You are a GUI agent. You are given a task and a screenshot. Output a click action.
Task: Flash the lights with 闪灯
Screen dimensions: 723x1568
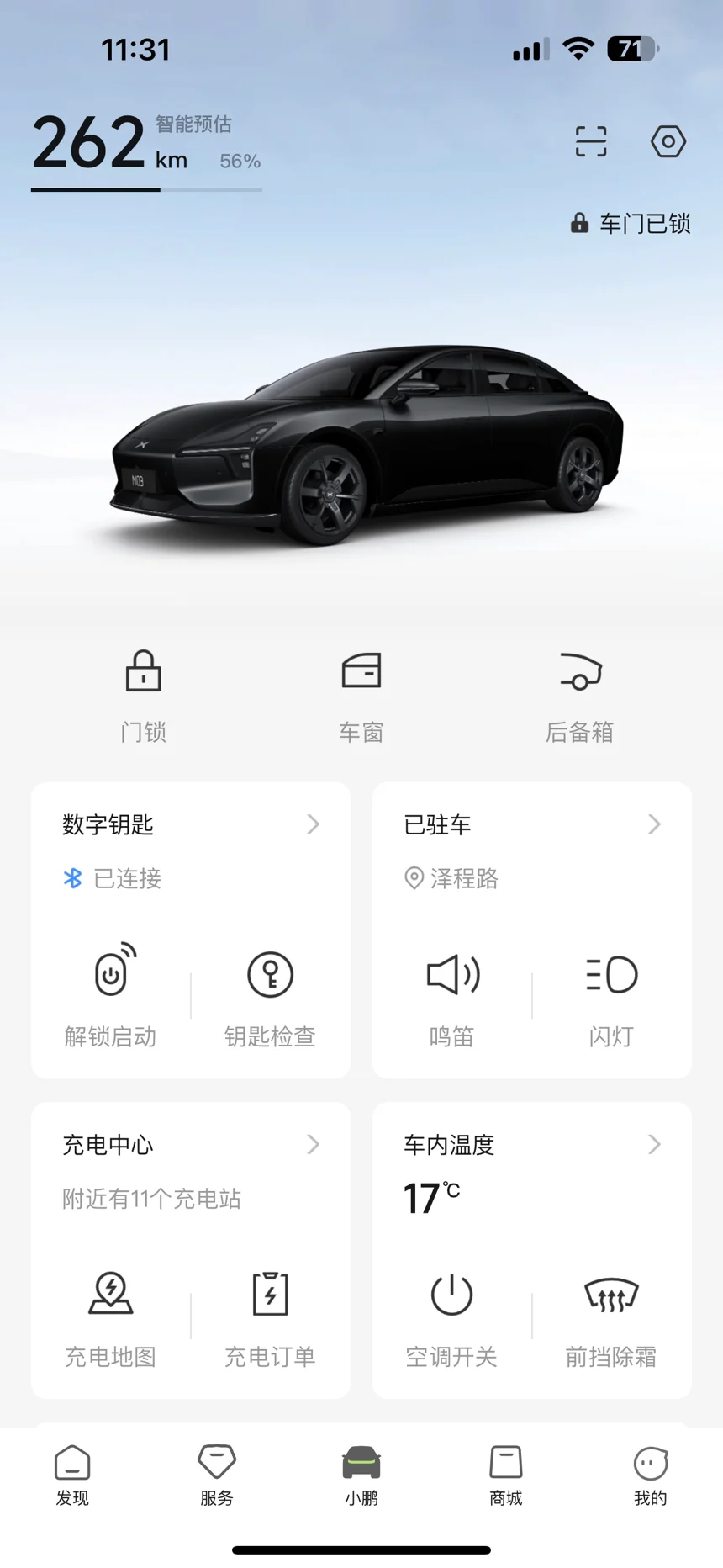click(x=611, y=994)
